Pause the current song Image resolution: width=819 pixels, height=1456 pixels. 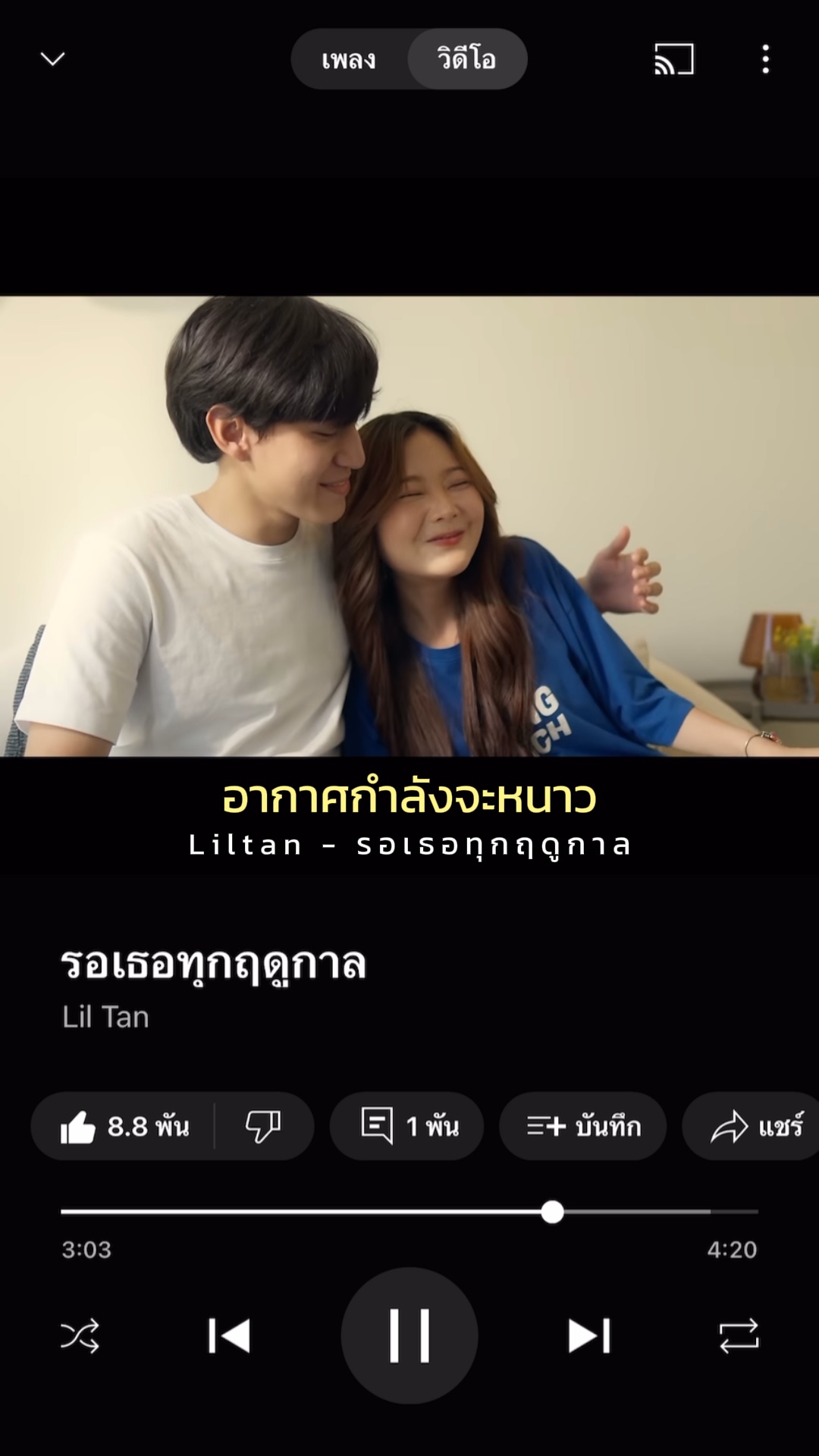tap(409, 1335)
